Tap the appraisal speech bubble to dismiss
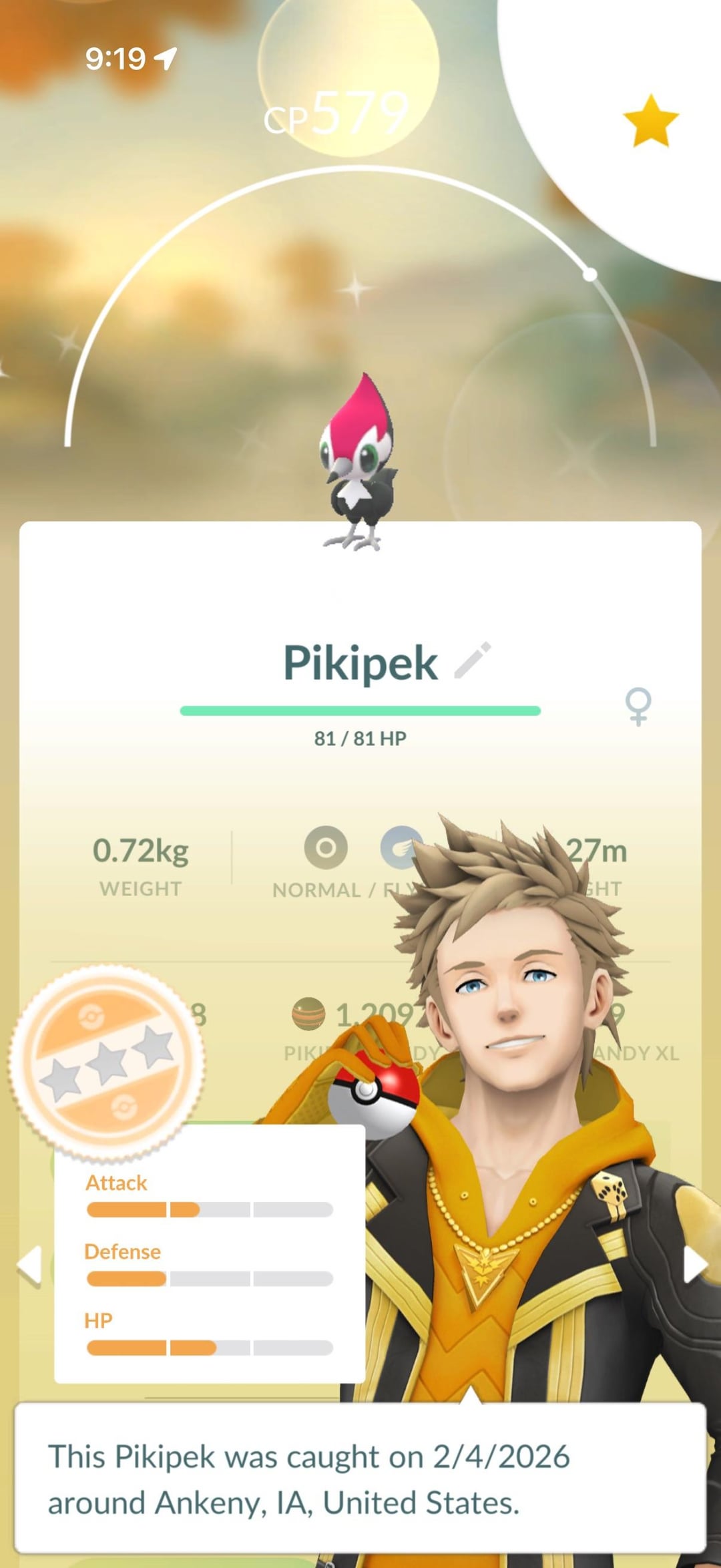The image size is (721, 1568). tap(360, 1479)
